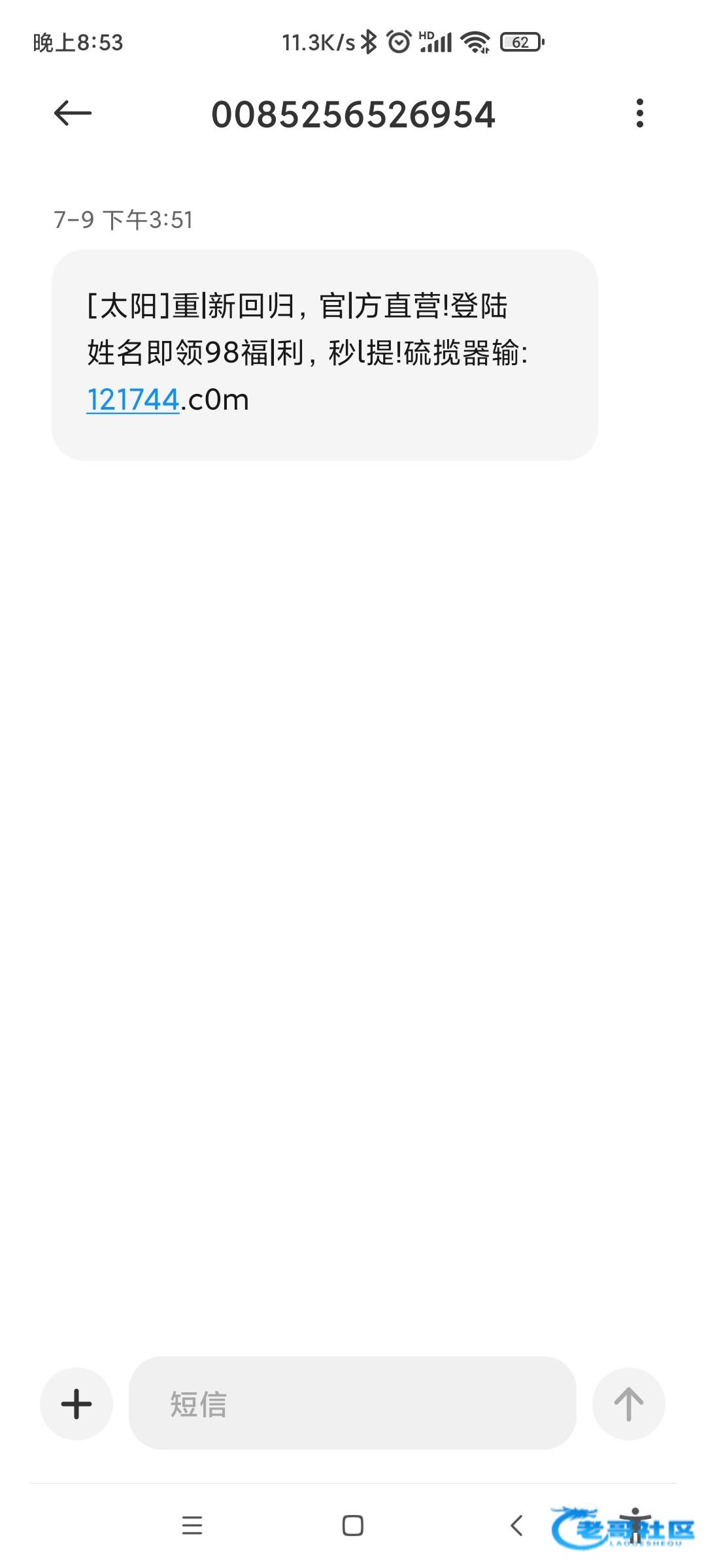Focus the 短信 message input field

point(352,1403)
